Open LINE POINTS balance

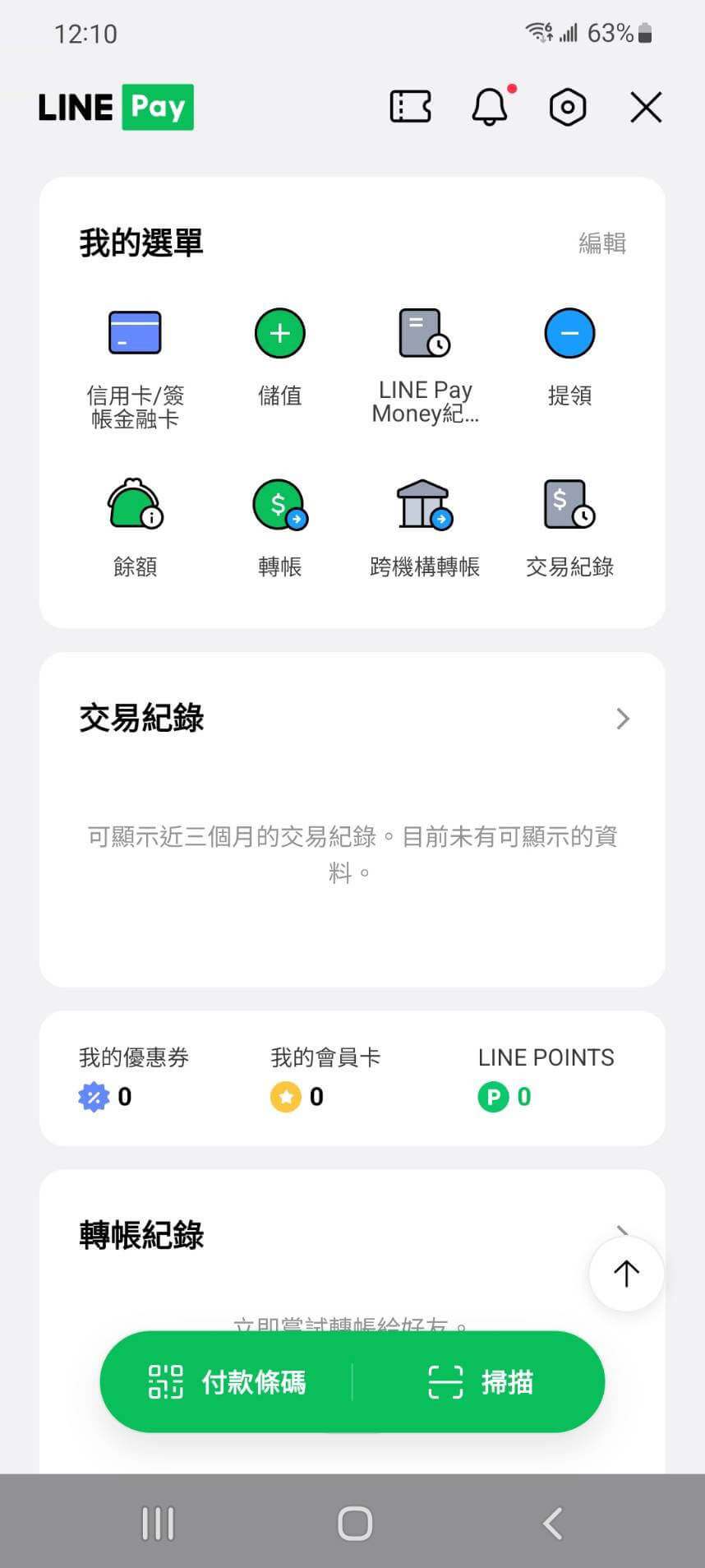pos(546,1077)
